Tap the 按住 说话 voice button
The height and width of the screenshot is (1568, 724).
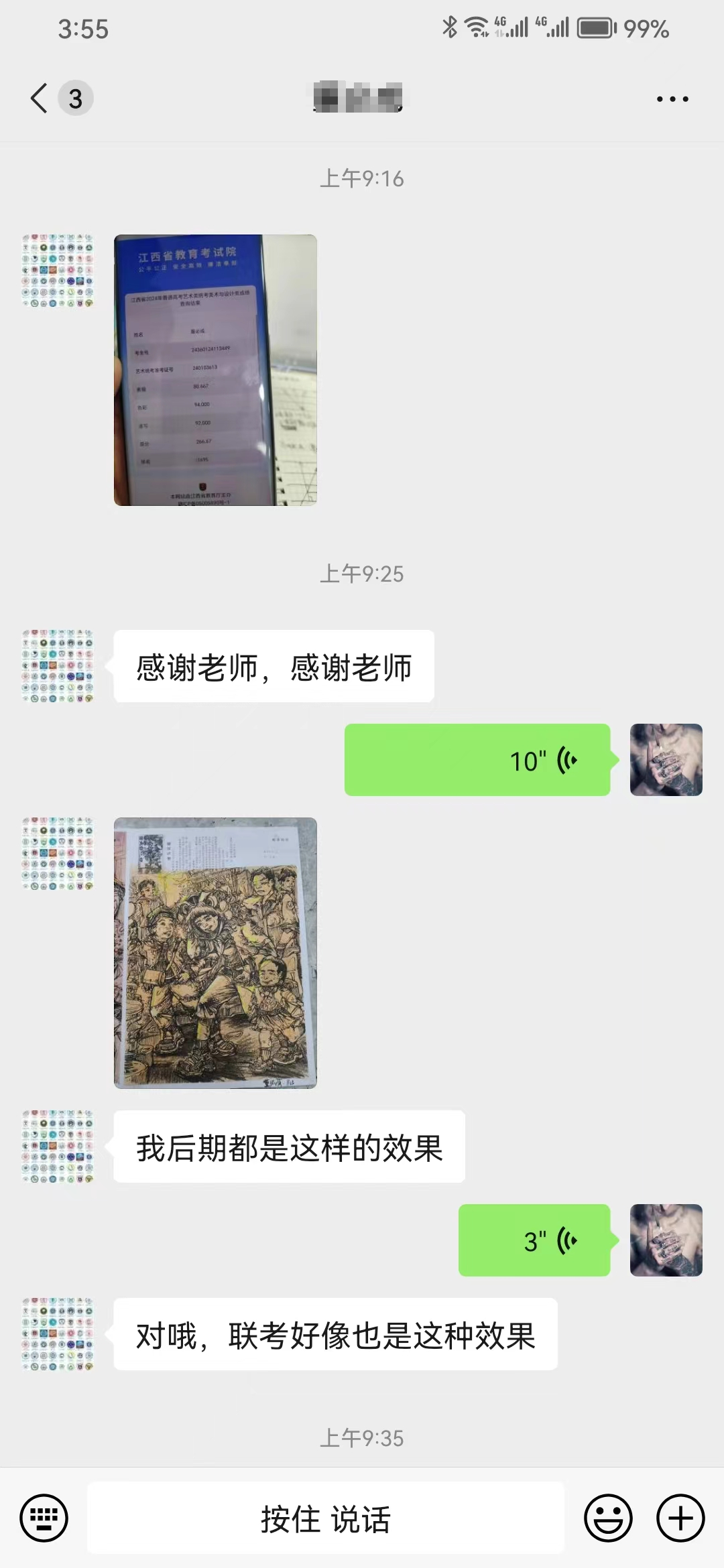pos(326,1518)
